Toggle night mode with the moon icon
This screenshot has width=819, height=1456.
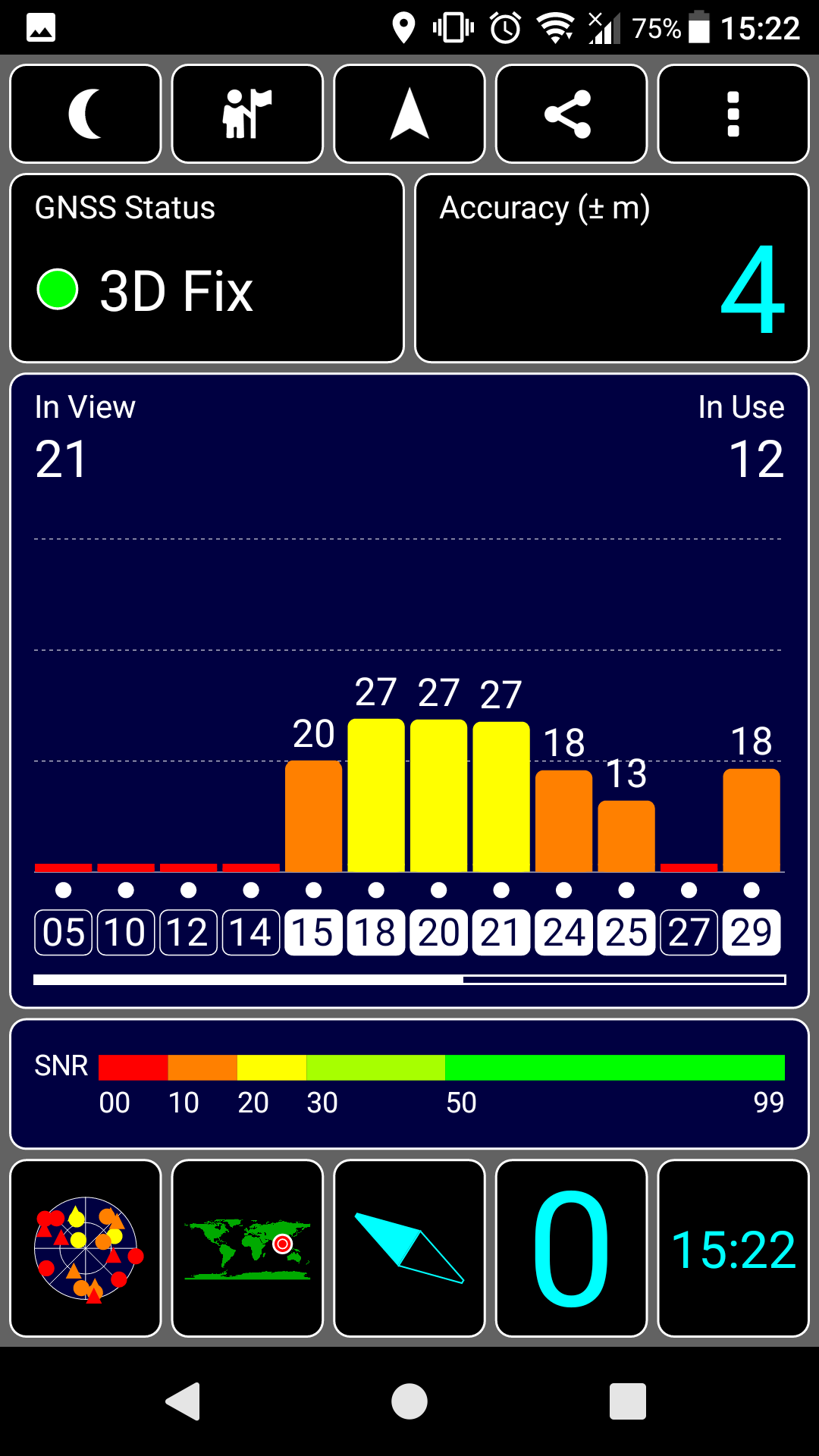pyautogui.click(x=86, y=114)
